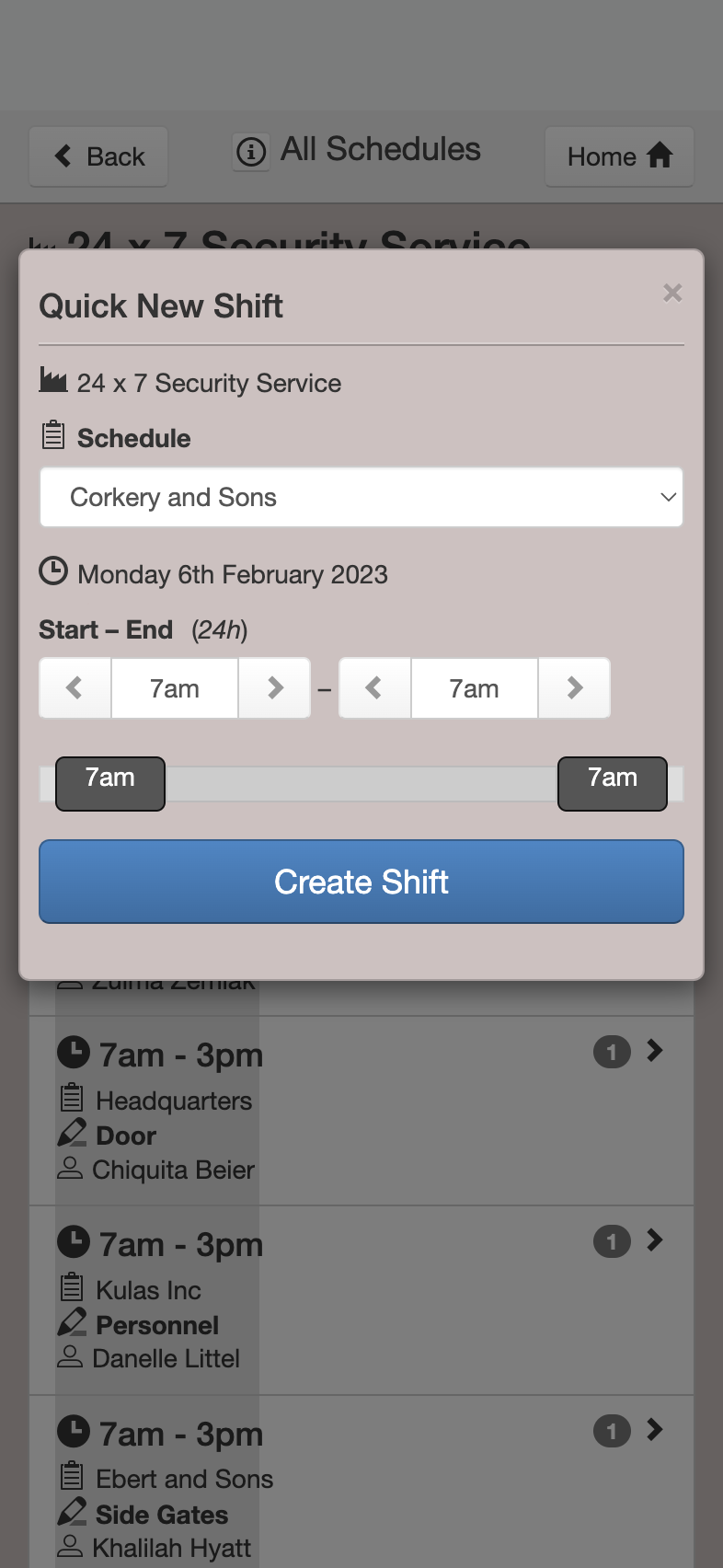Increase the end time with right arrow

tap(574, 687)
